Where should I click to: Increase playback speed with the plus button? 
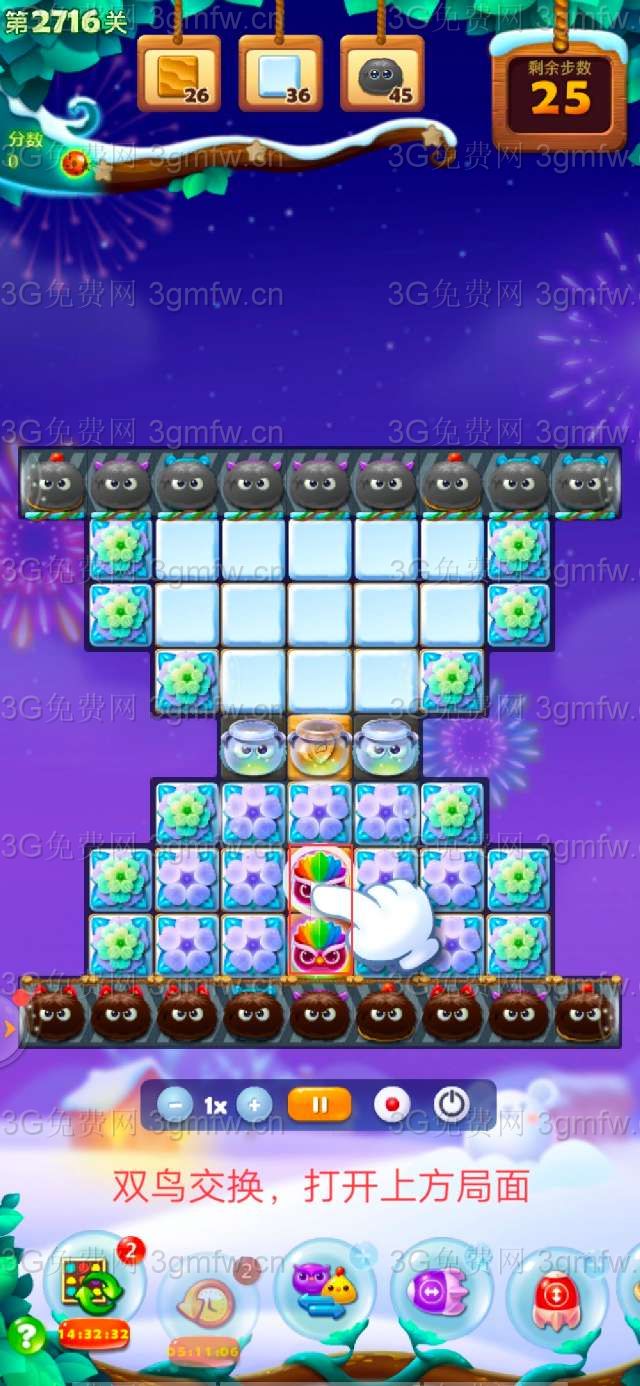pos(254,1105)
